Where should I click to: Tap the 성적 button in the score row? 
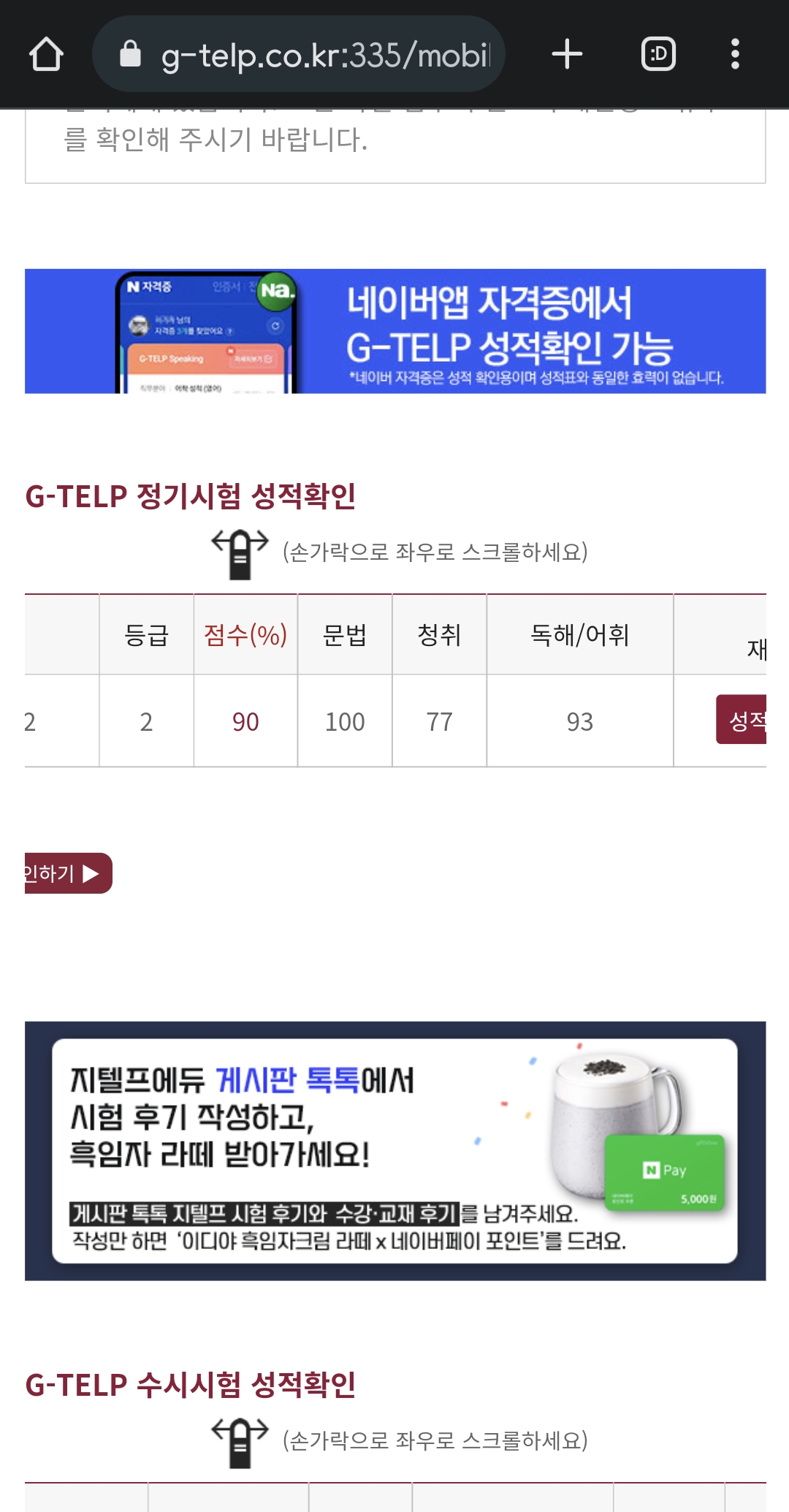point(742,720)
